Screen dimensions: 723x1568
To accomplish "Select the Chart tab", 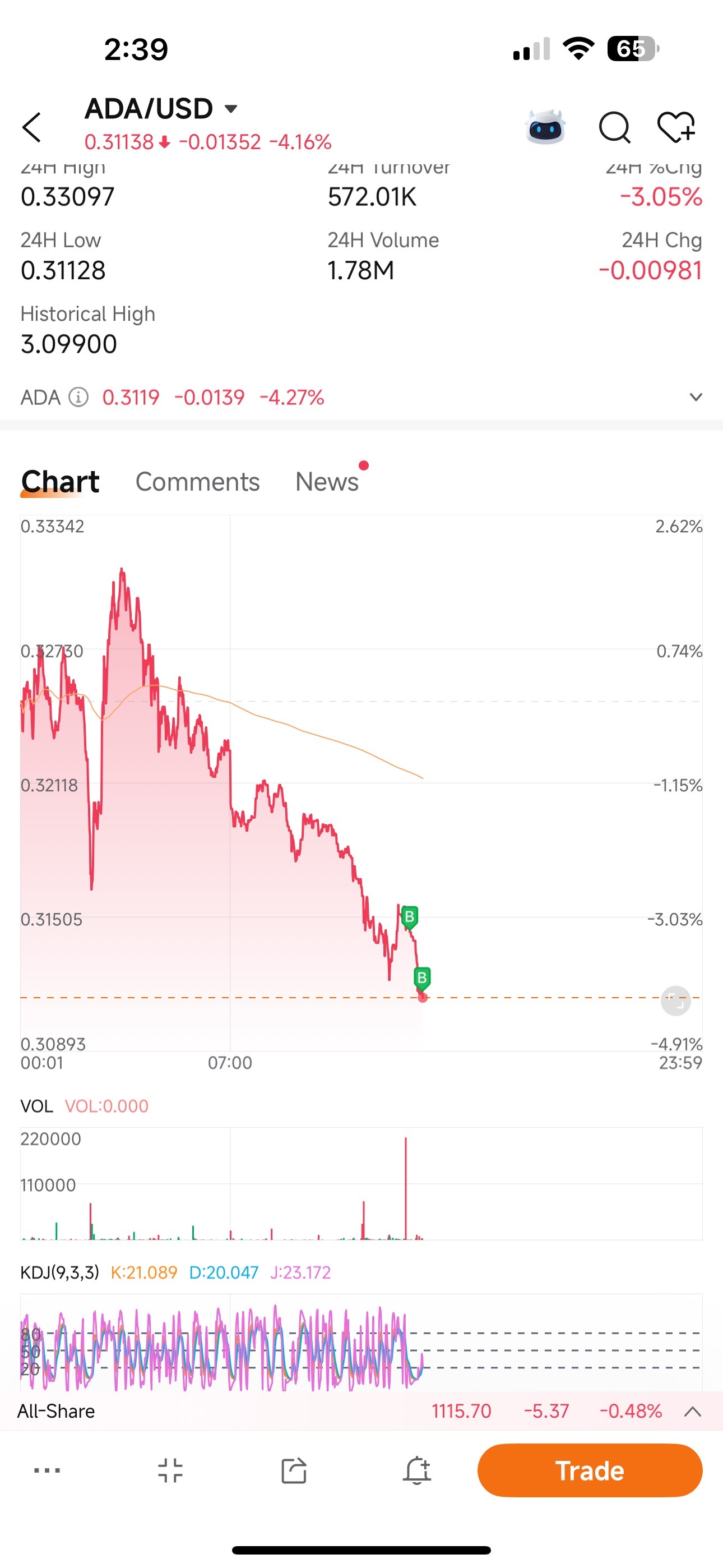I will click(x=61, y=481).
